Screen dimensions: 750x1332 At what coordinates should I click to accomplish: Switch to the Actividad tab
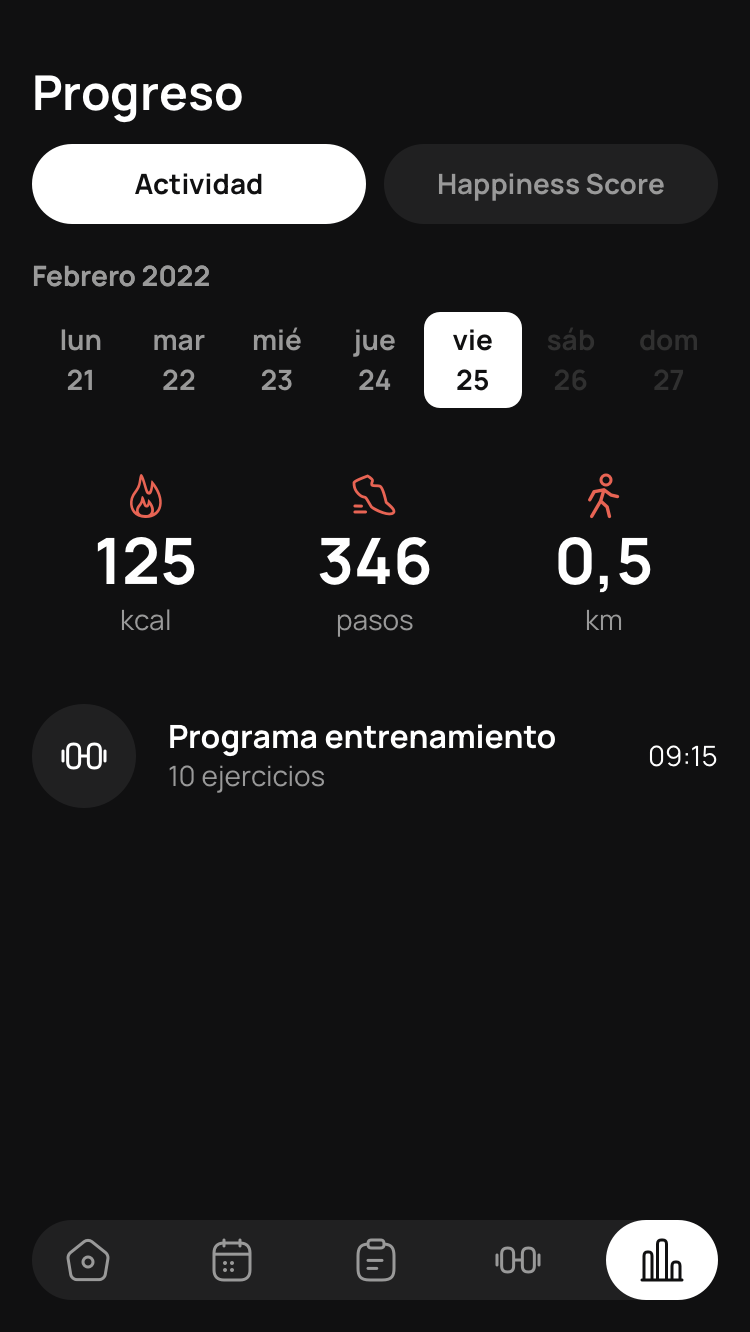coord(199,184)
